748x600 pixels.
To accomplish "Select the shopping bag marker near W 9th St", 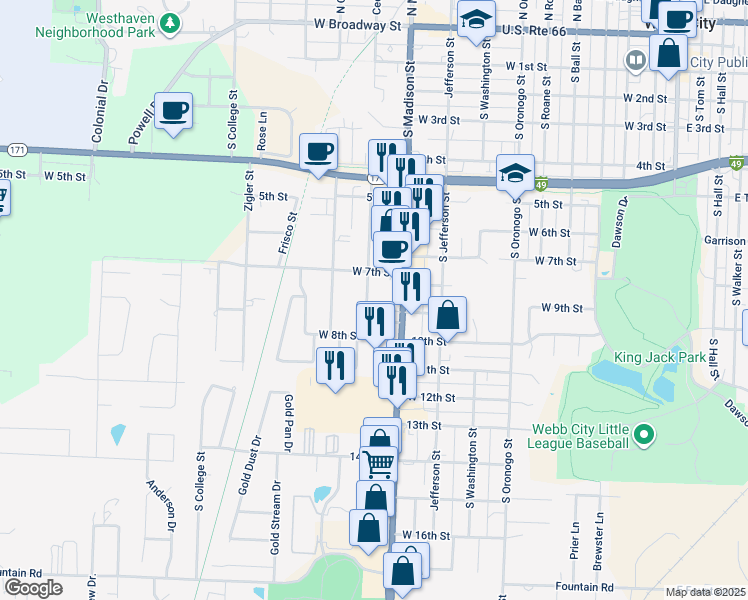I will pyautogui.click(x=448, y=316).
